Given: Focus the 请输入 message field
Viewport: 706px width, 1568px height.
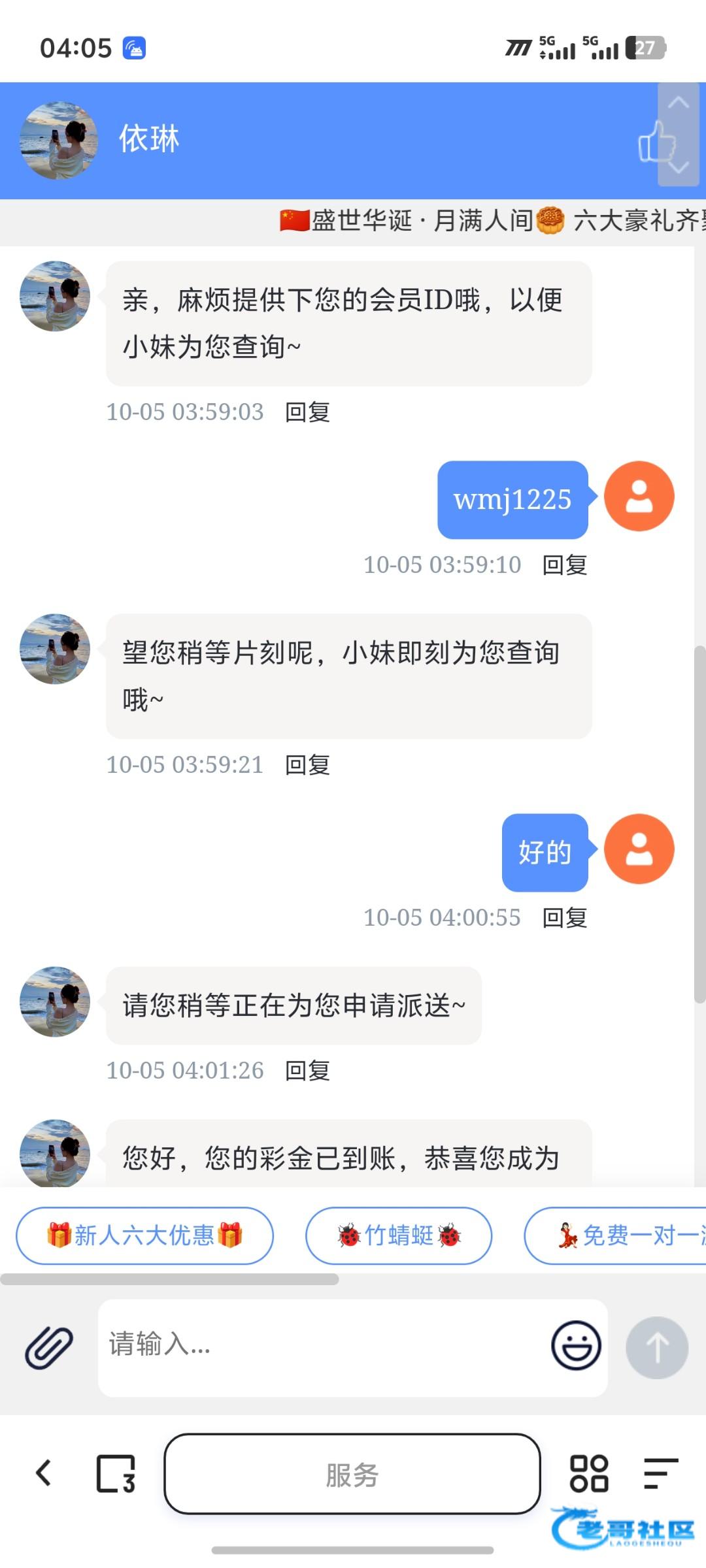Looking at the screenshot, I should pyautogui.click(x=320, y=1346).
